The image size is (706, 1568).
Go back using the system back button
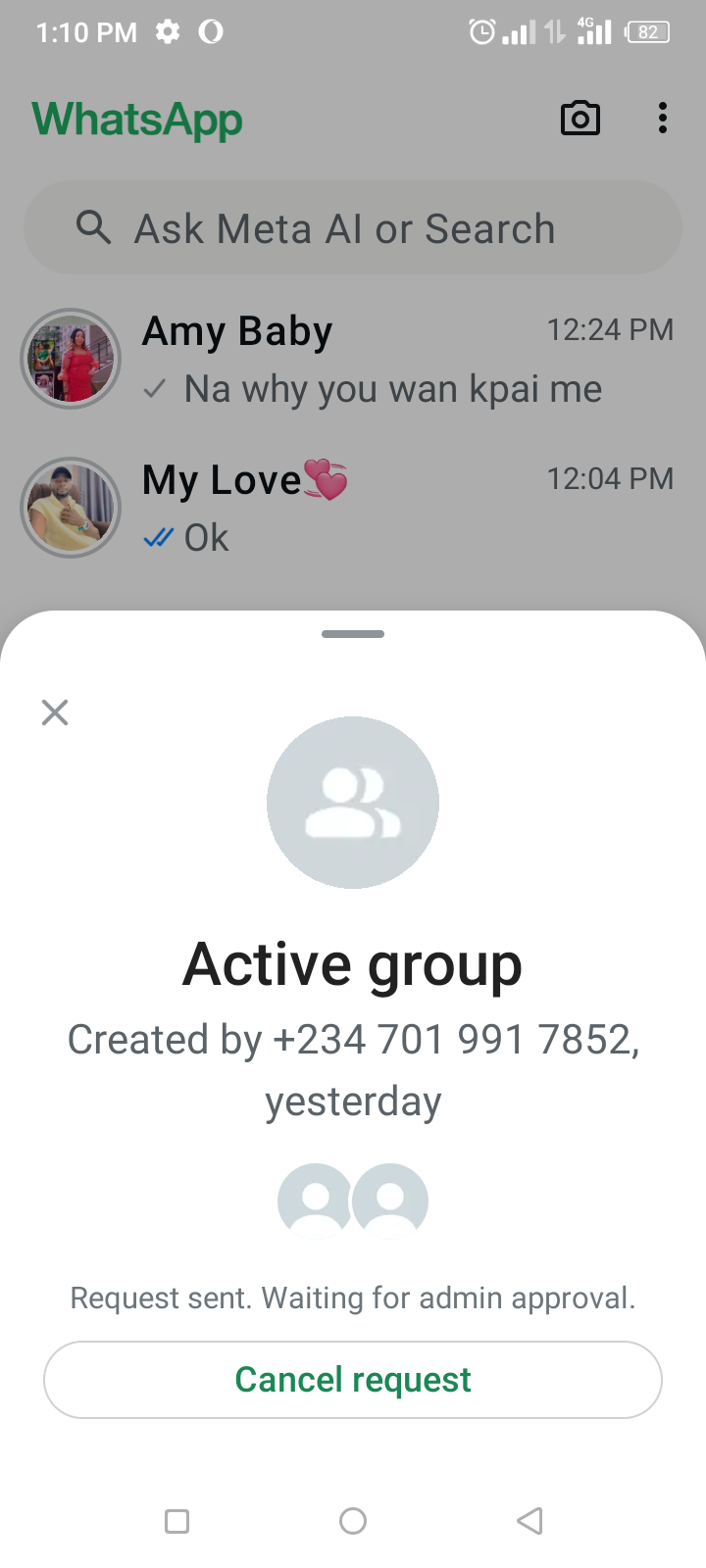pyautogui.click(x=529, y=1521)
